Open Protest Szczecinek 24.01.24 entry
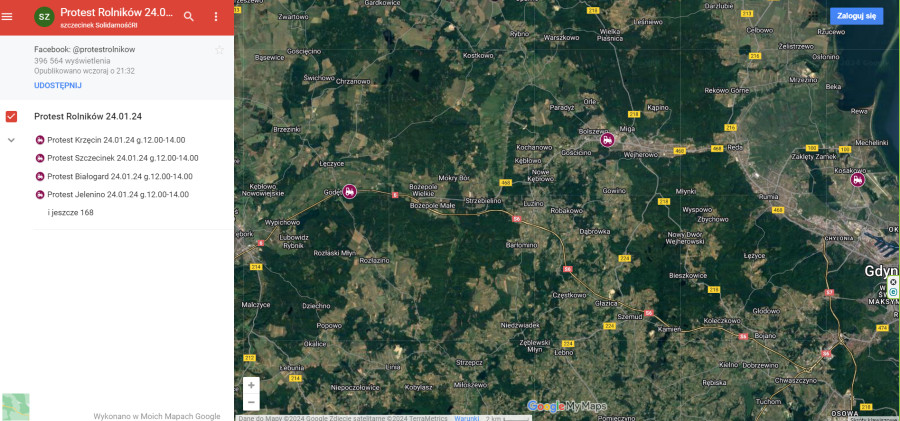The image size is (900, 421). pyautogui.click(x=122, y=158)
